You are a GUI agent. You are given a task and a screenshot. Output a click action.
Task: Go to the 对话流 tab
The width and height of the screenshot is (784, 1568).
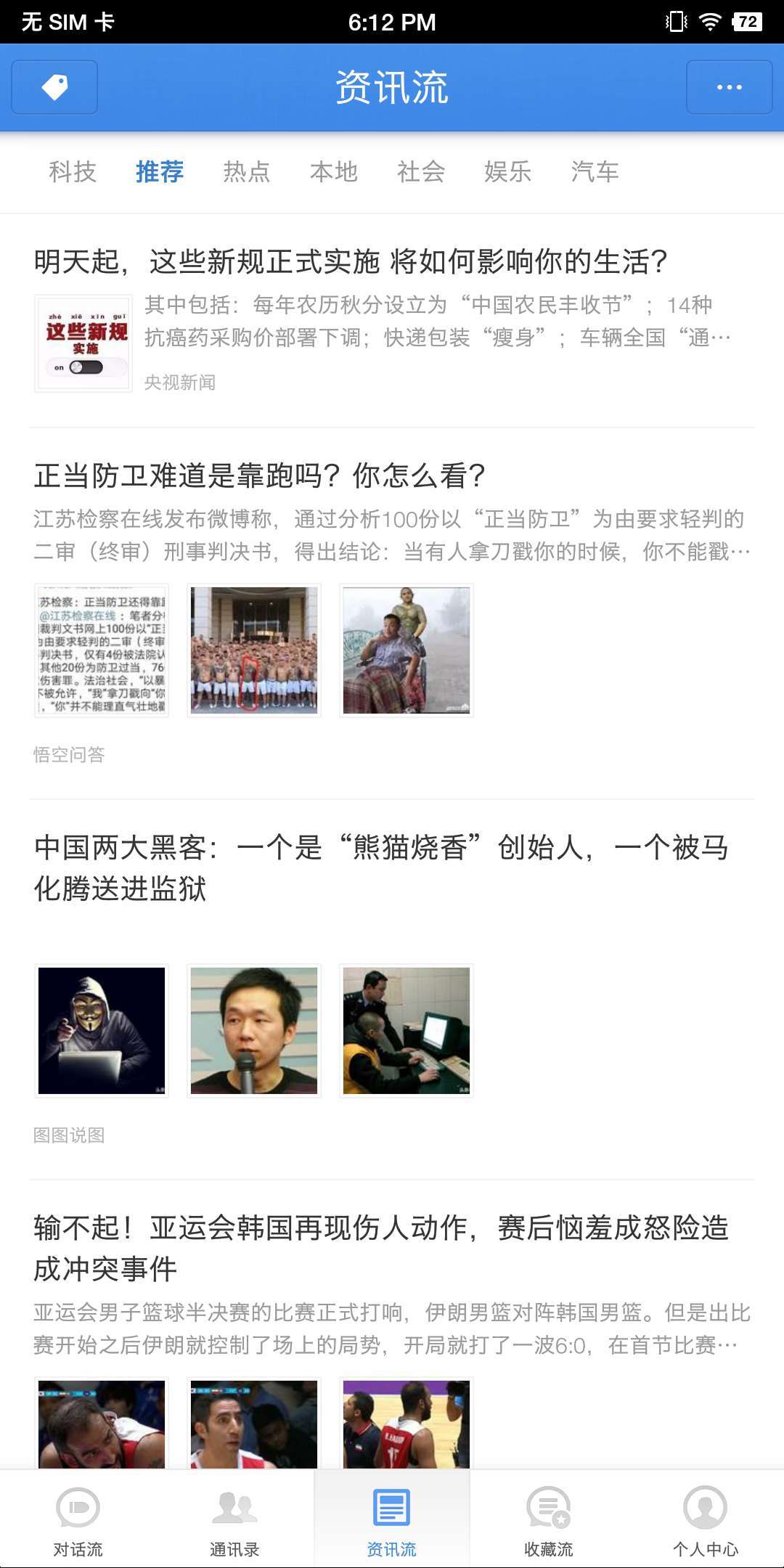78,1519
